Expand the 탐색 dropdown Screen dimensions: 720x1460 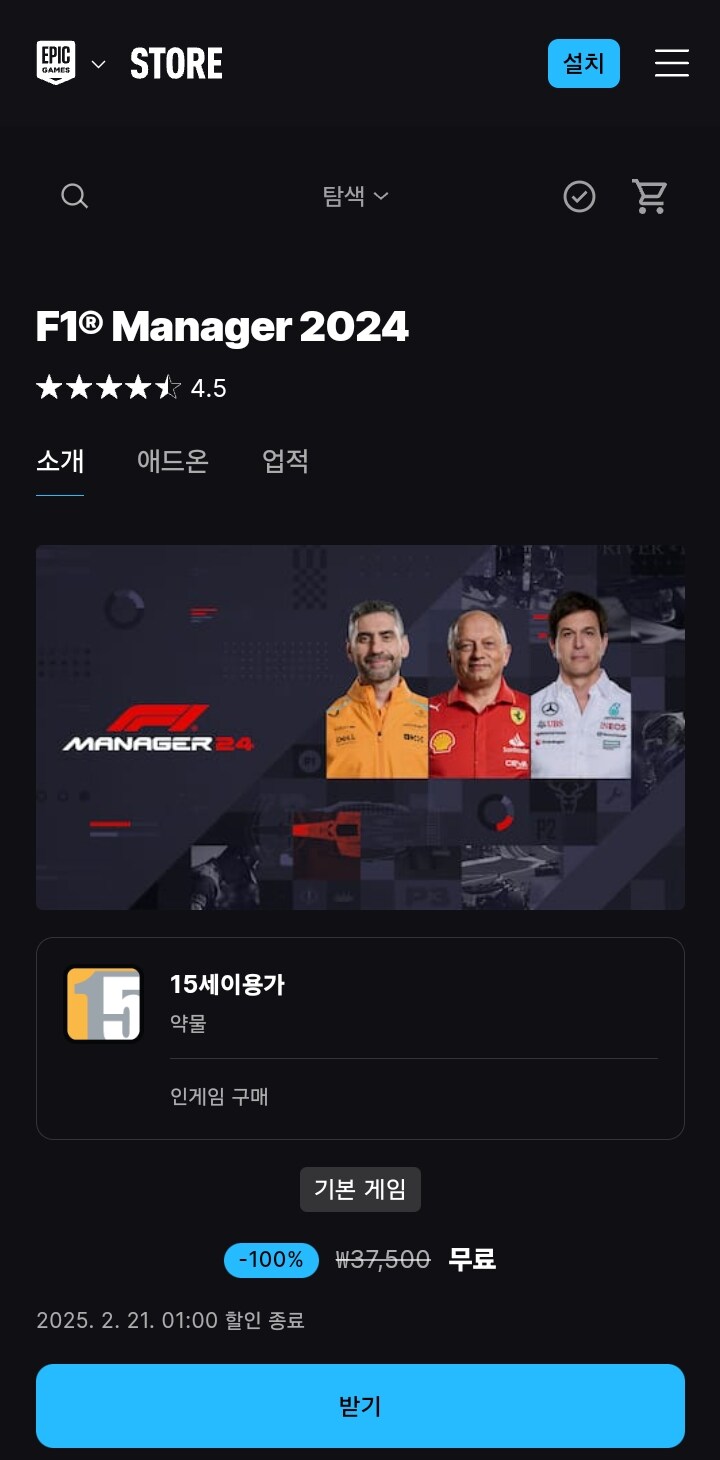356,196
